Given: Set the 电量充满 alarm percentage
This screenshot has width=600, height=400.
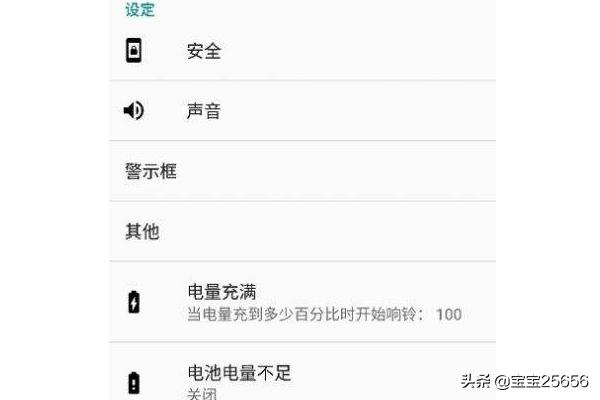Looking at the screenshot, I should (x=300, y=302).
